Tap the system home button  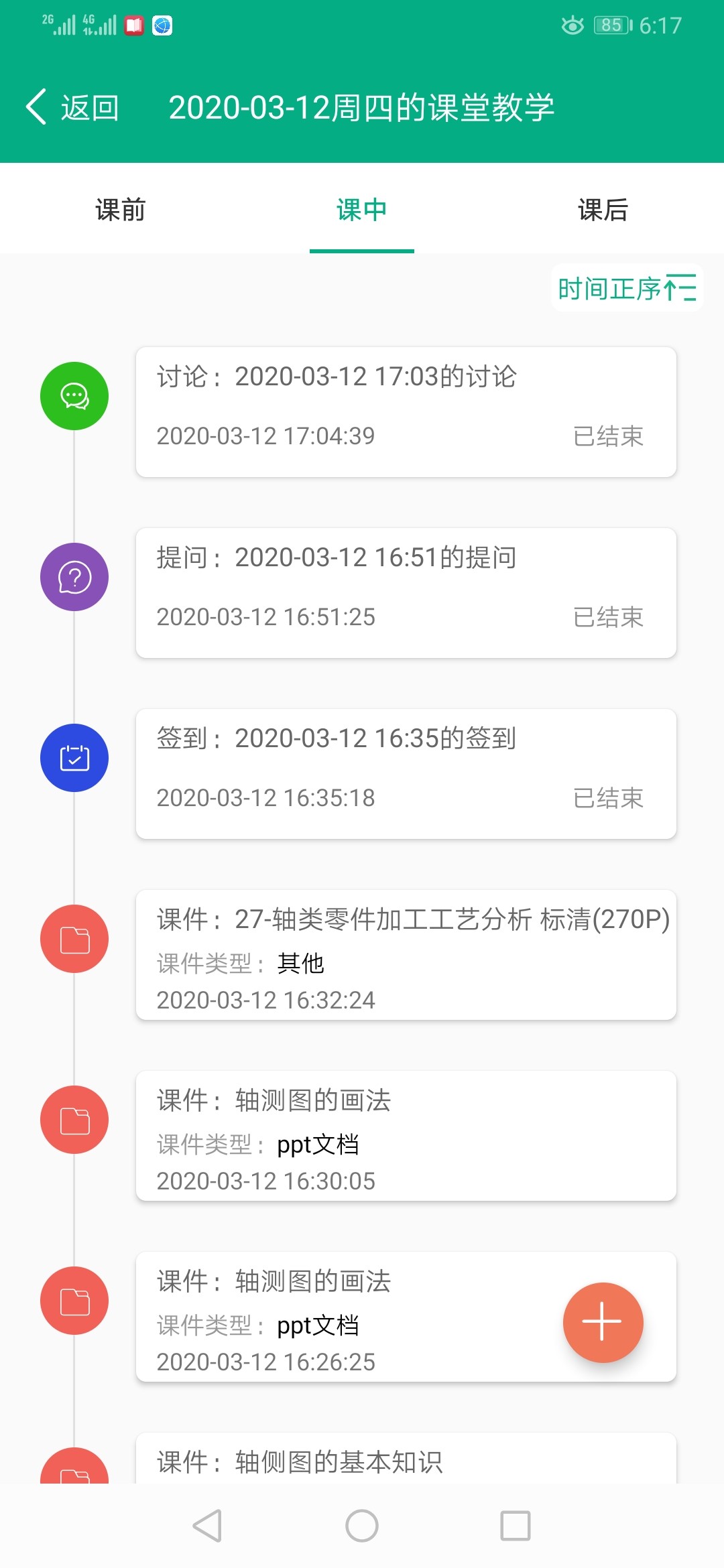coord(362,1526)
